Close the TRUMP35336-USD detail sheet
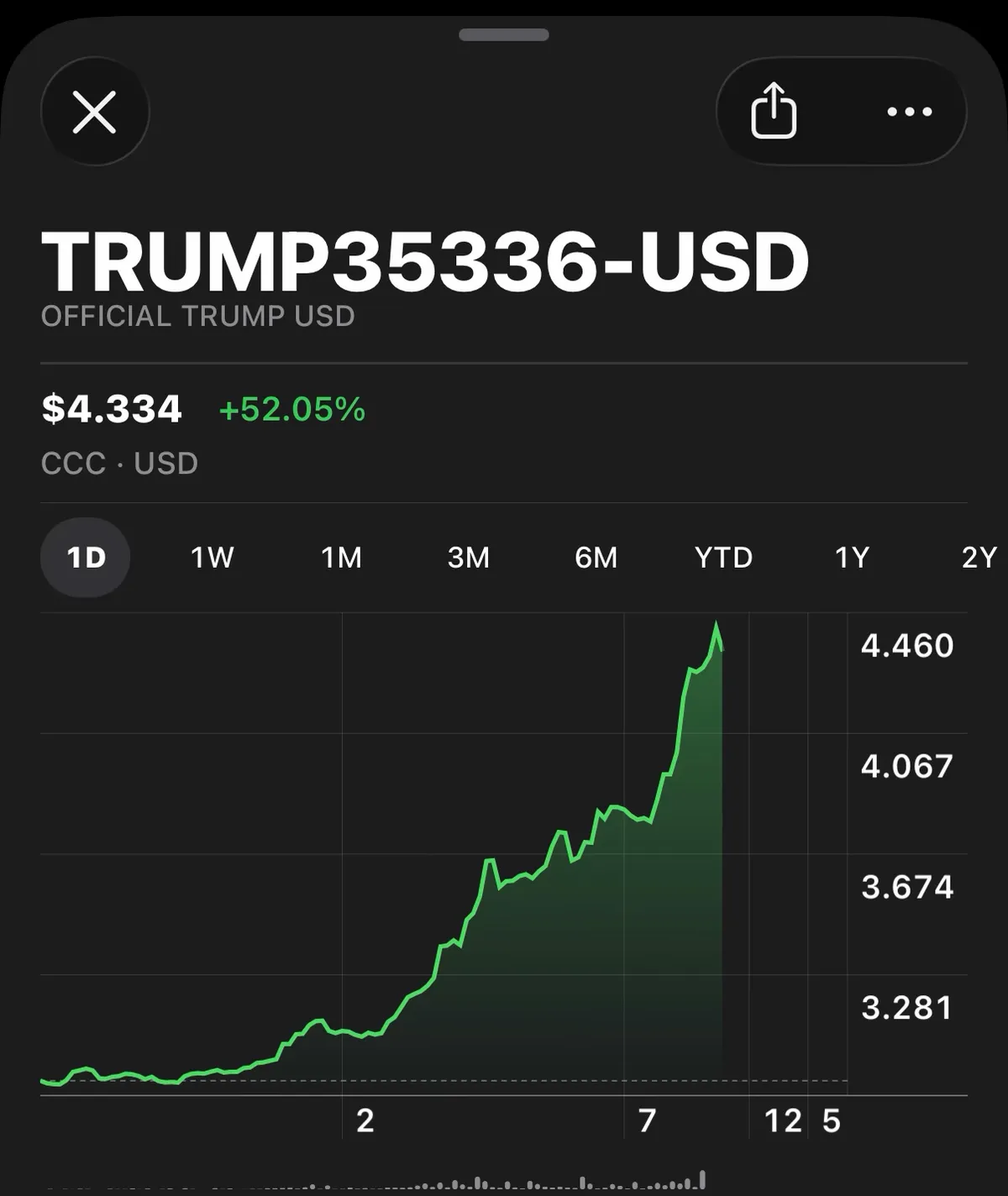 [95, 113]
